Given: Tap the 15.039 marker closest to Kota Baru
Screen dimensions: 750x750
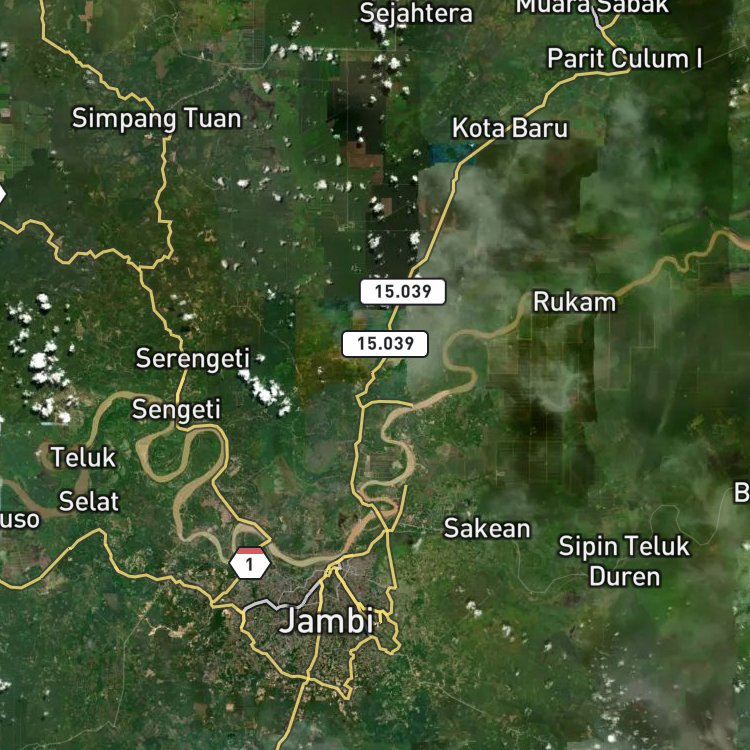Looking at the screenshot, I should [x=403, y=291].
